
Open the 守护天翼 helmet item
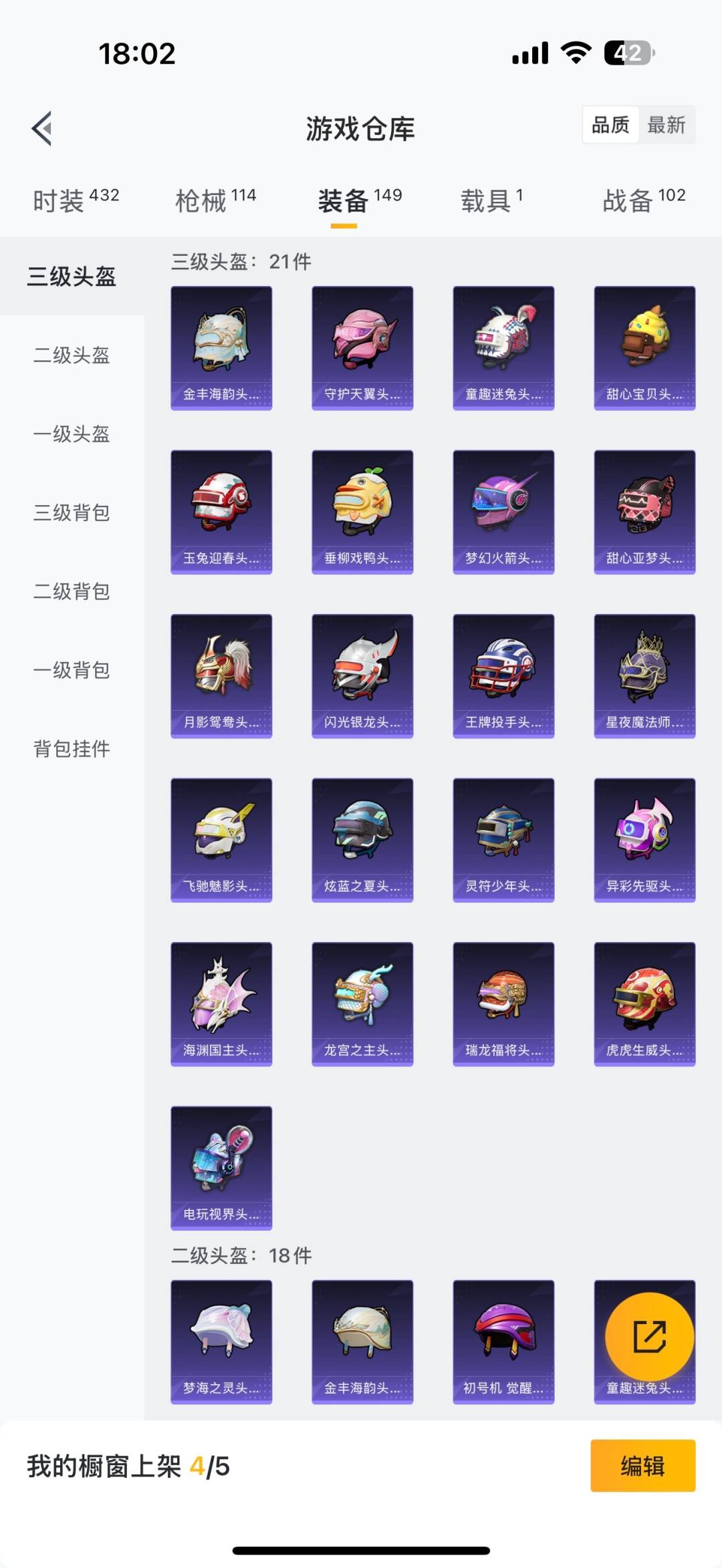tap(362, 347)
